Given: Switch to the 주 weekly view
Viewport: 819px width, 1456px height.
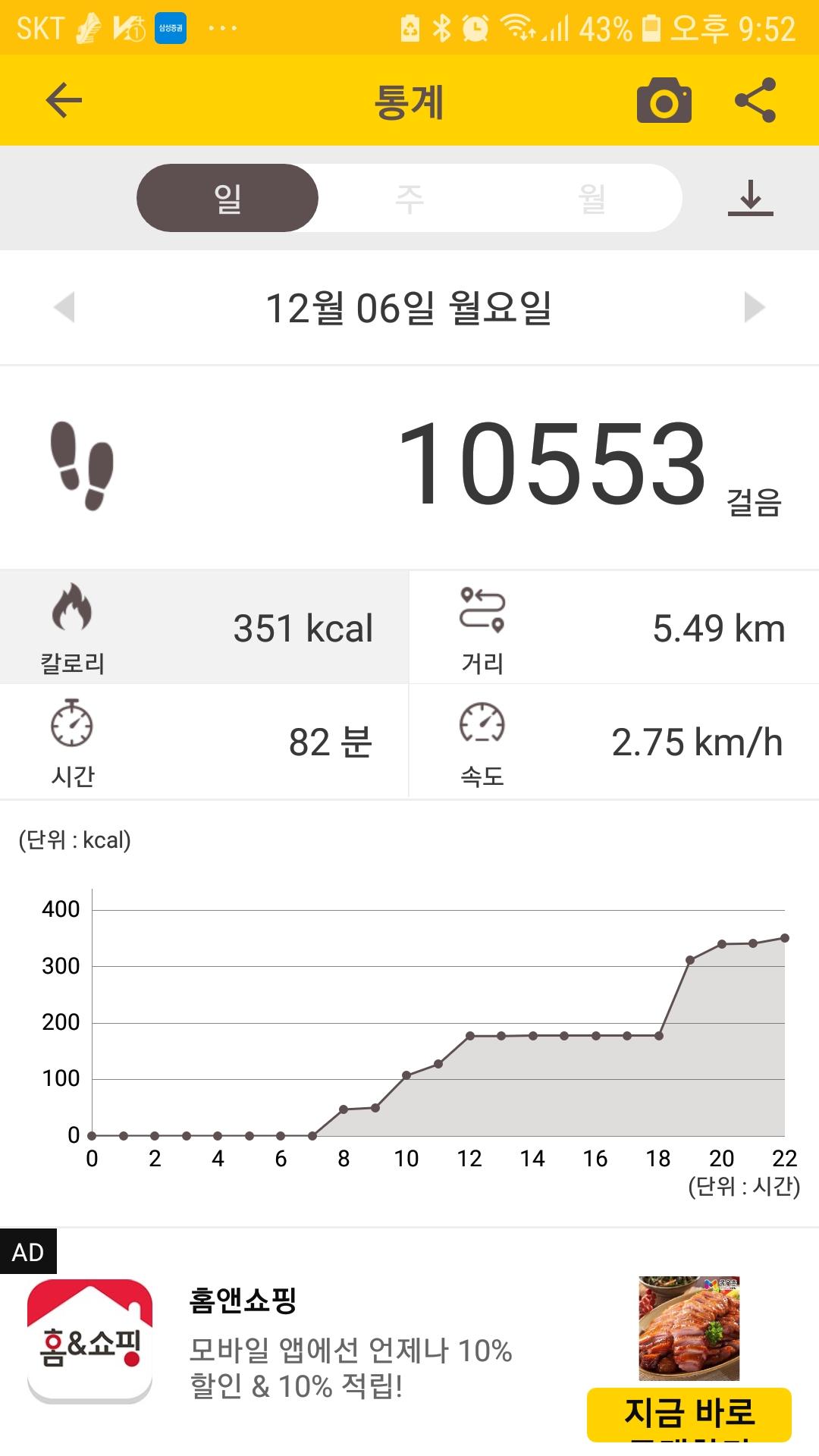Looking at the screenshot, I should (409, 199).
